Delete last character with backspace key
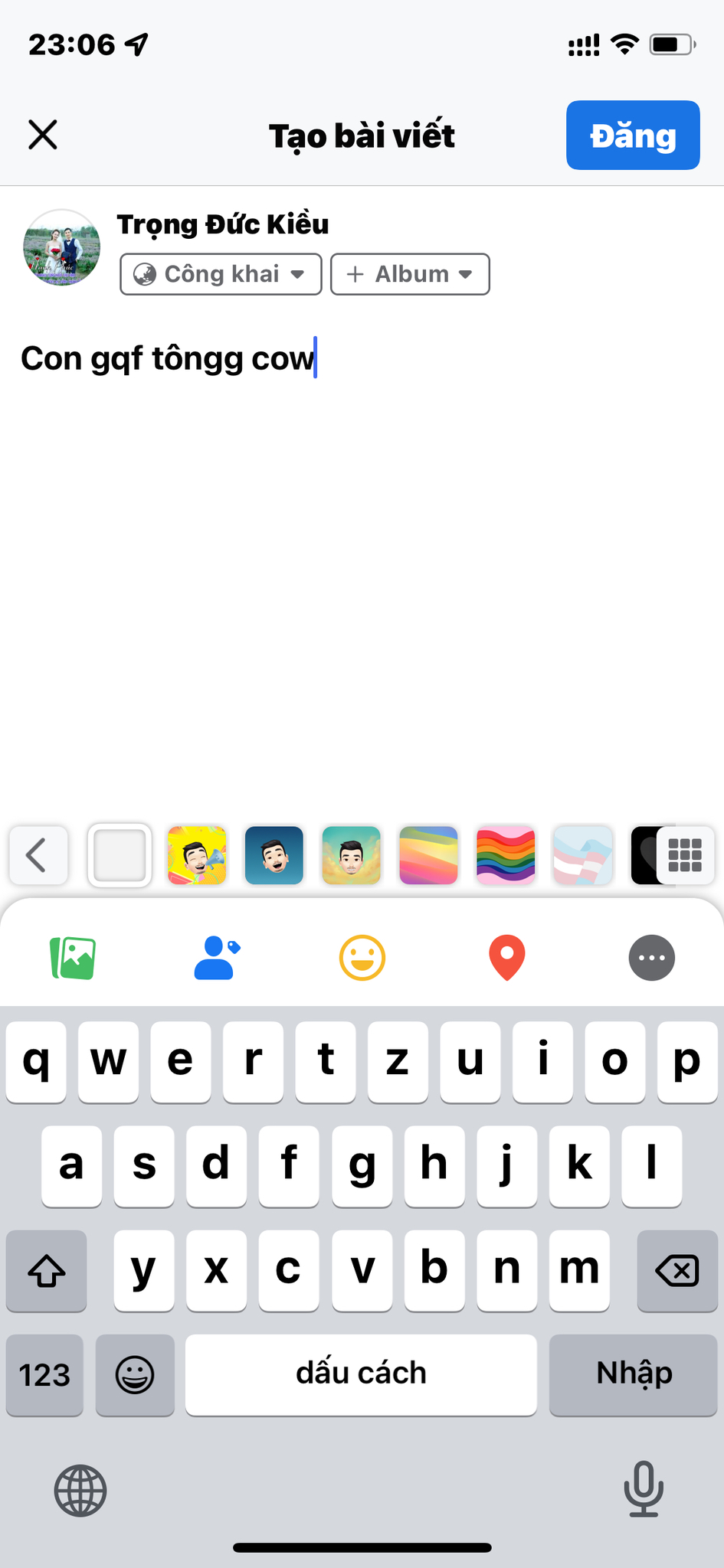 [x=677, y=1271]
